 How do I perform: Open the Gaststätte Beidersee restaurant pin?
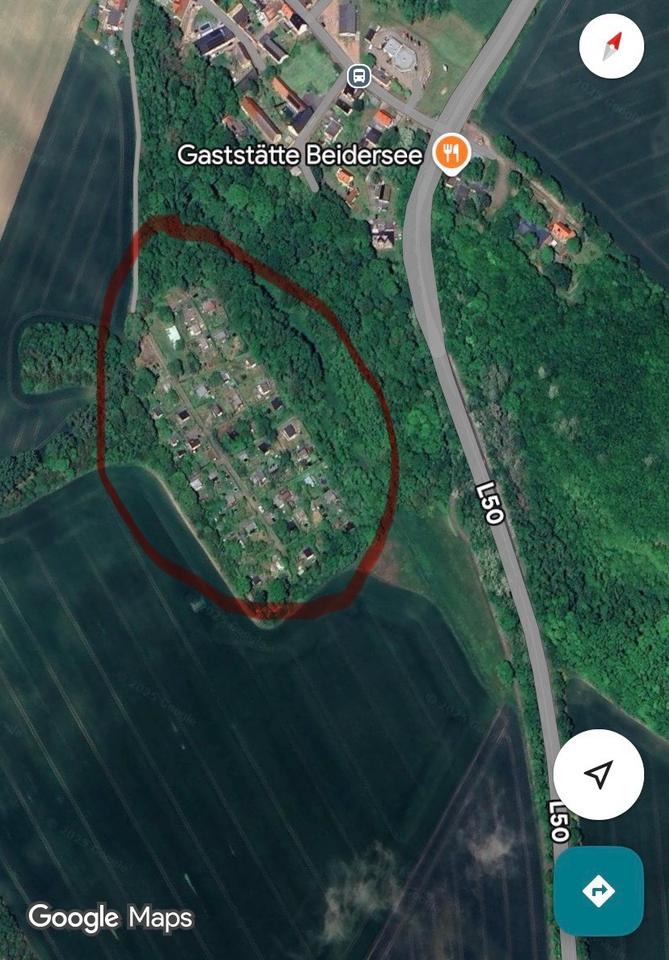452,154
